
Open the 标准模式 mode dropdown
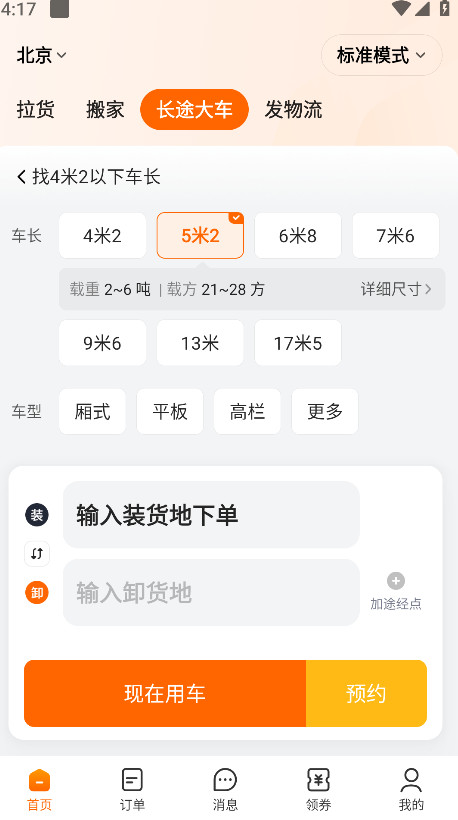381,55
